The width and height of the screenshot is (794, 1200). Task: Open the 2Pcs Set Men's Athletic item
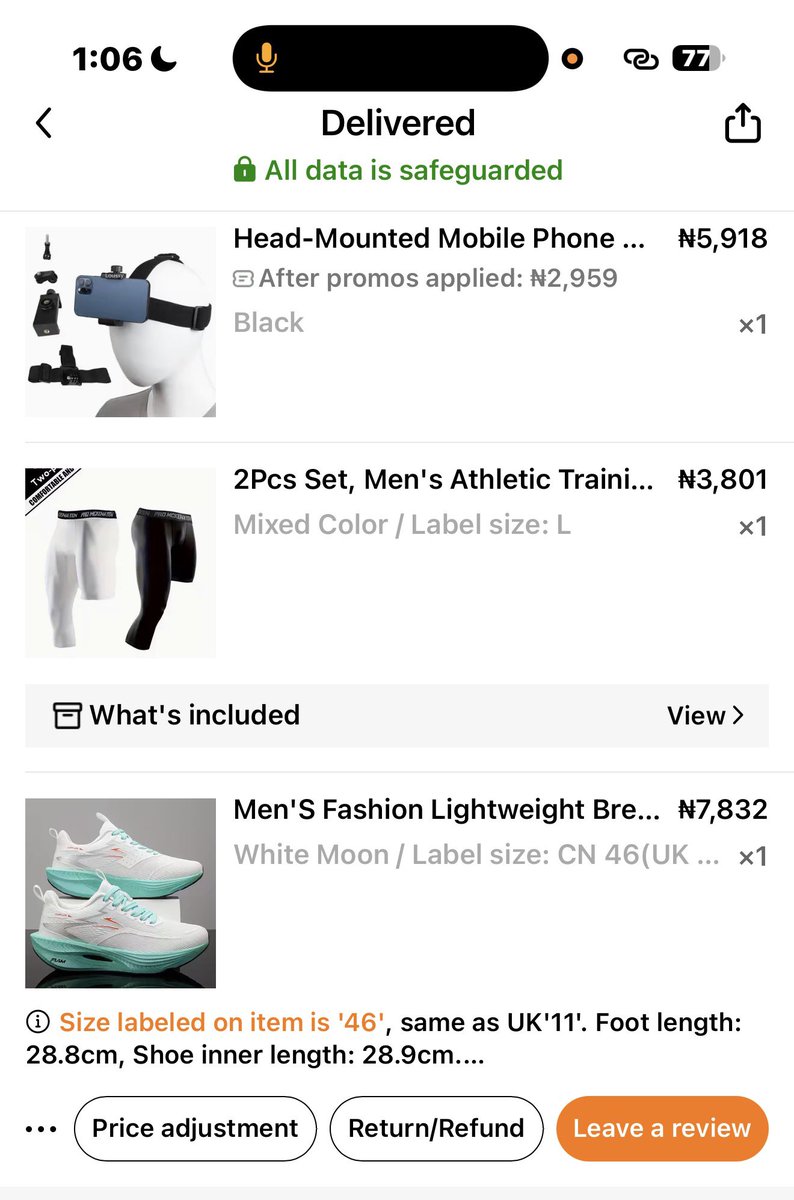point(443,480)
